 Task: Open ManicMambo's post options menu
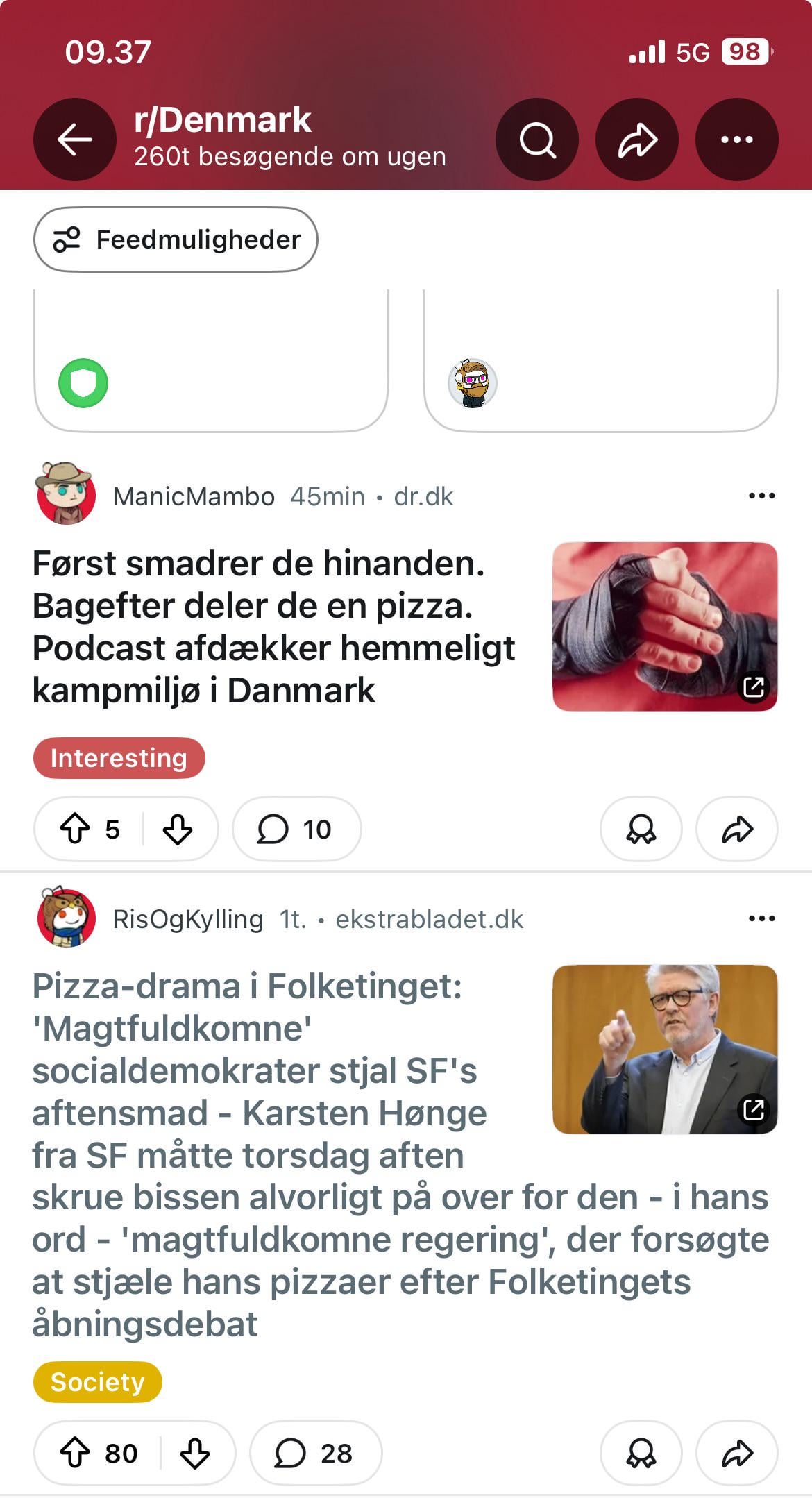[x=761, y=496]
